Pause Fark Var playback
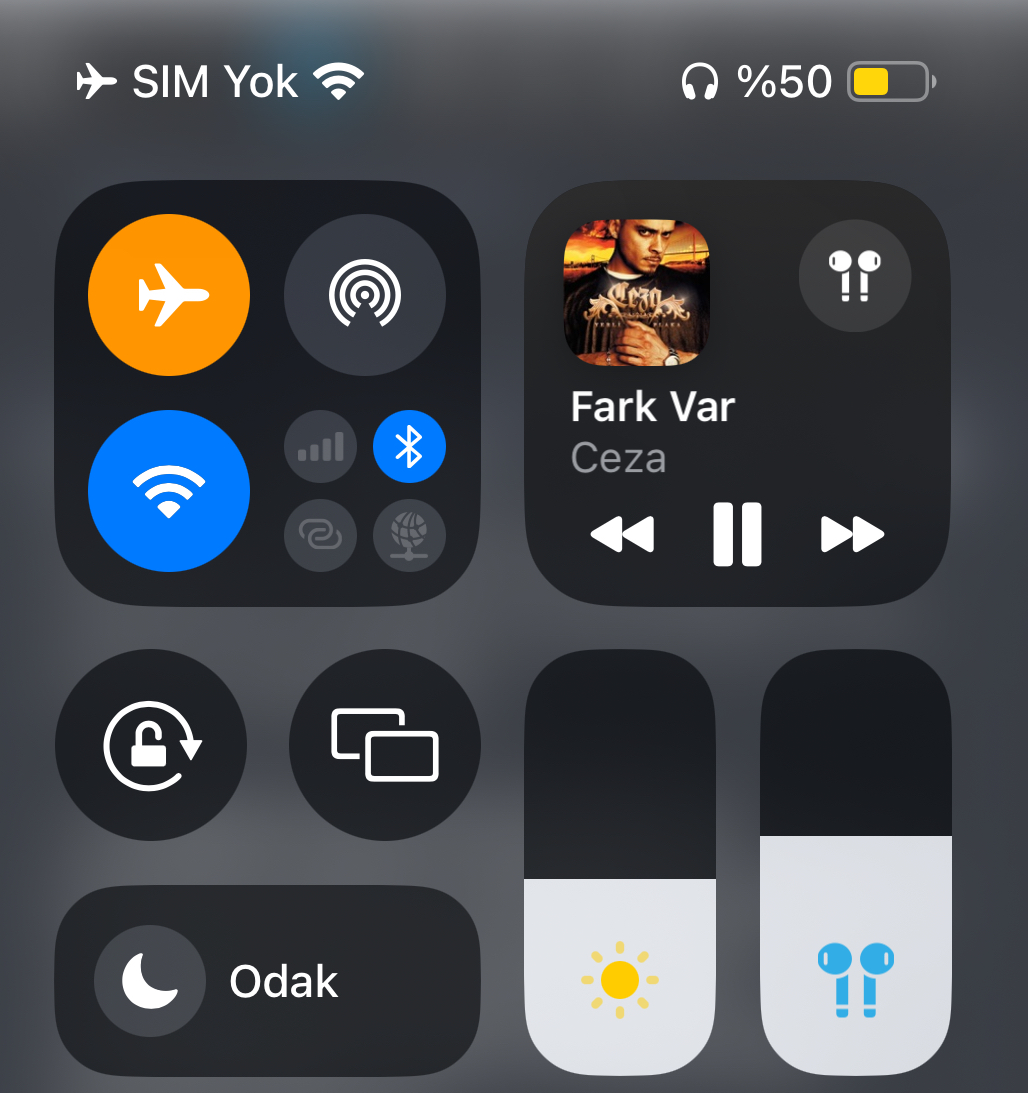This screenshot has height=1093, width=1028. pos(737,535)
